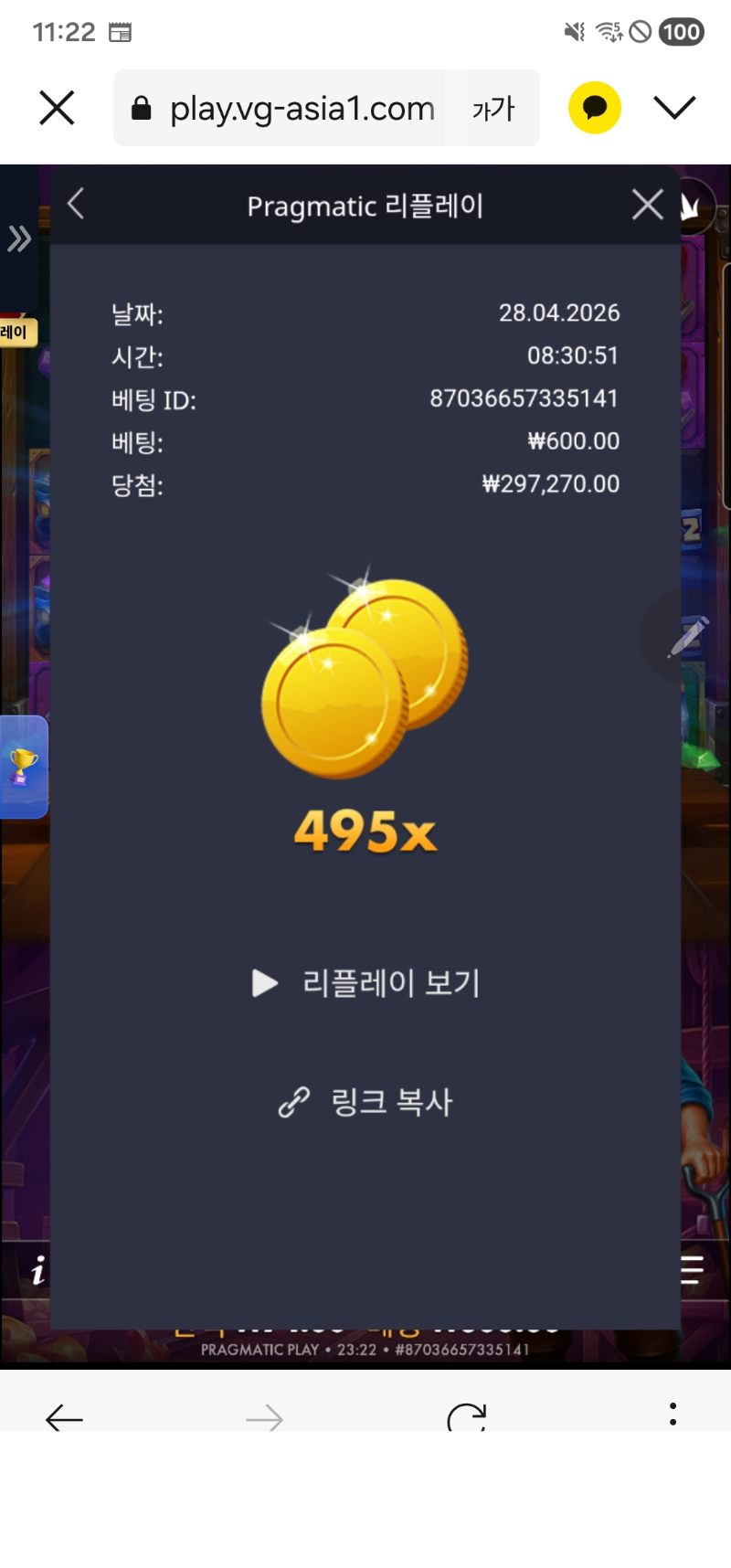
Task: Navigate back in browser toolbar
Action: tap(64, 1418)
